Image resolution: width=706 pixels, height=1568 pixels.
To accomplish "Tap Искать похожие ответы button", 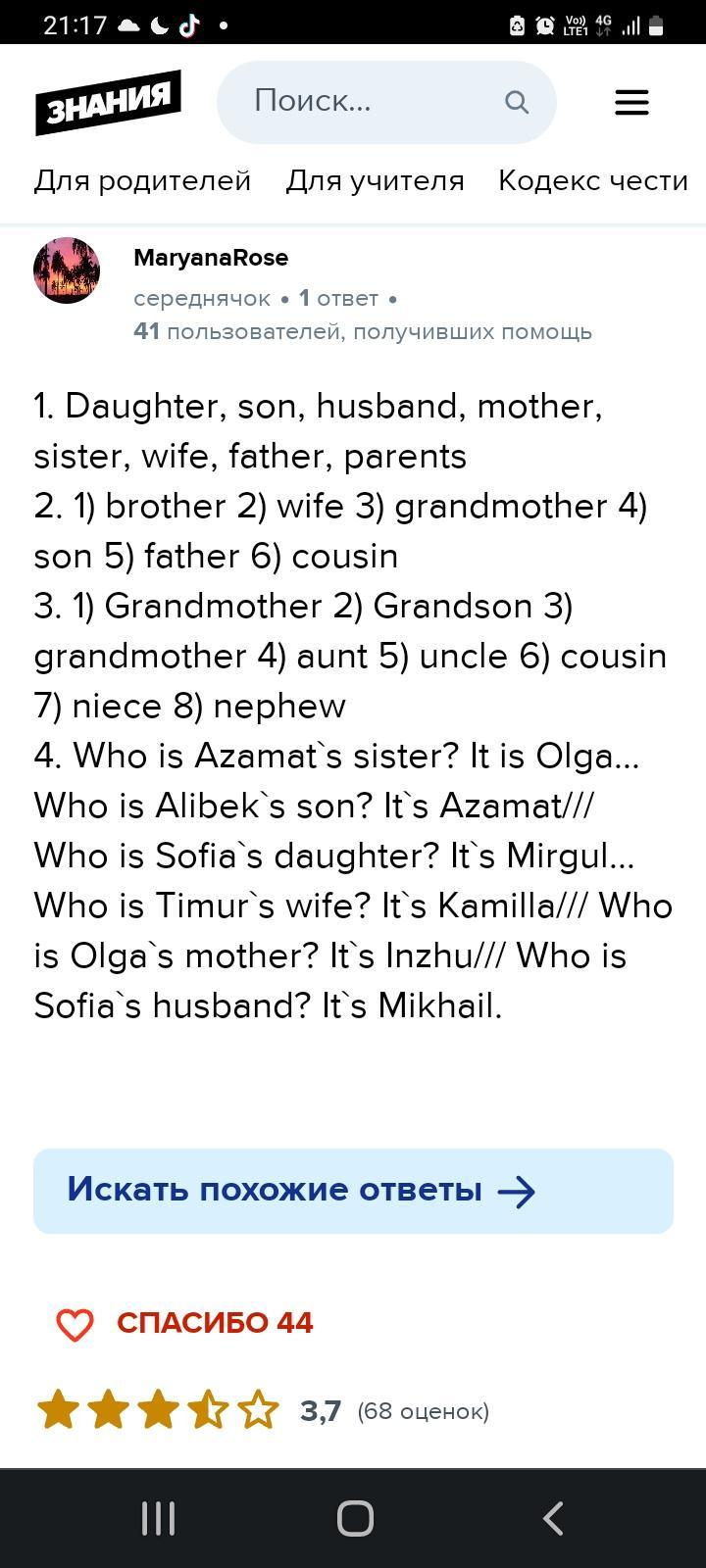I will pyautogui.click(x=353, y=1191).
